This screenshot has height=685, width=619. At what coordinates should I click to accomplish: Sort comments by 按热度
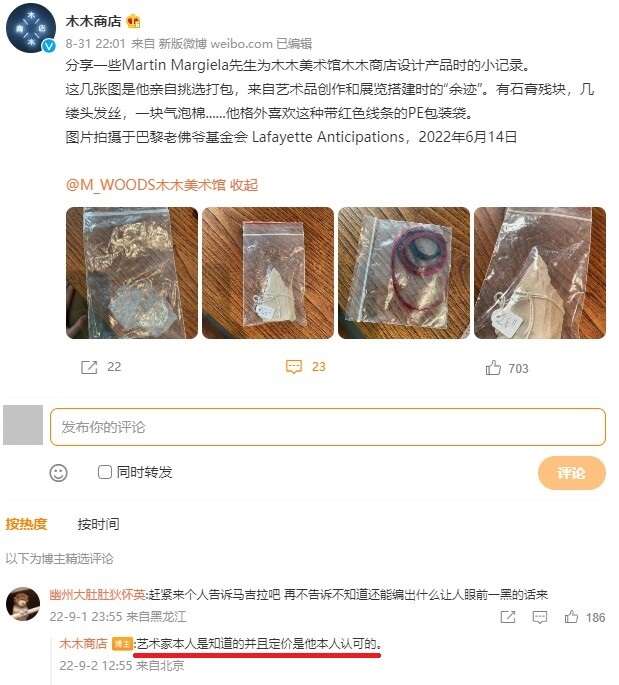pos(26,524)
